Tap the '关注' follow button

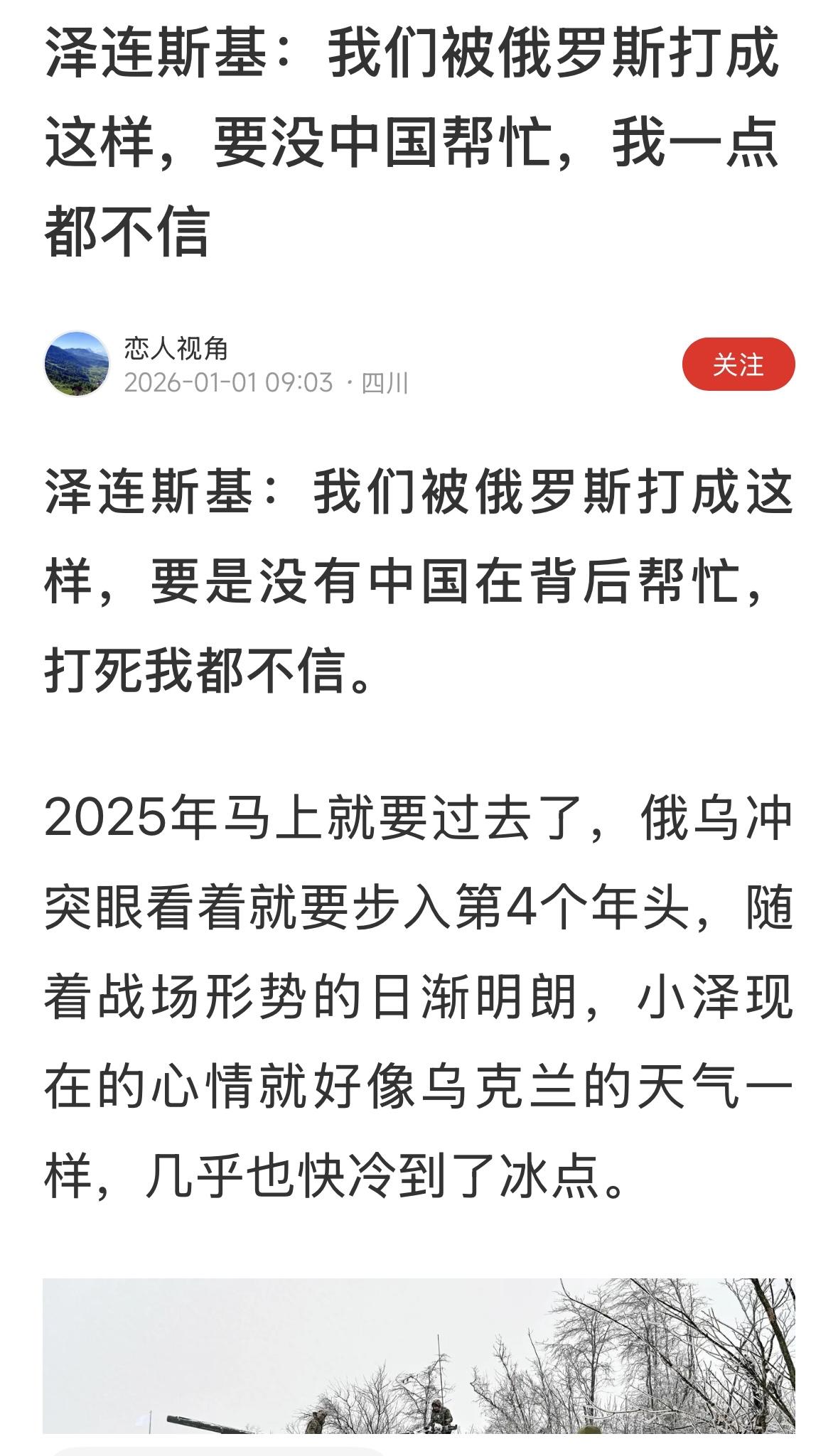point(737,364)
